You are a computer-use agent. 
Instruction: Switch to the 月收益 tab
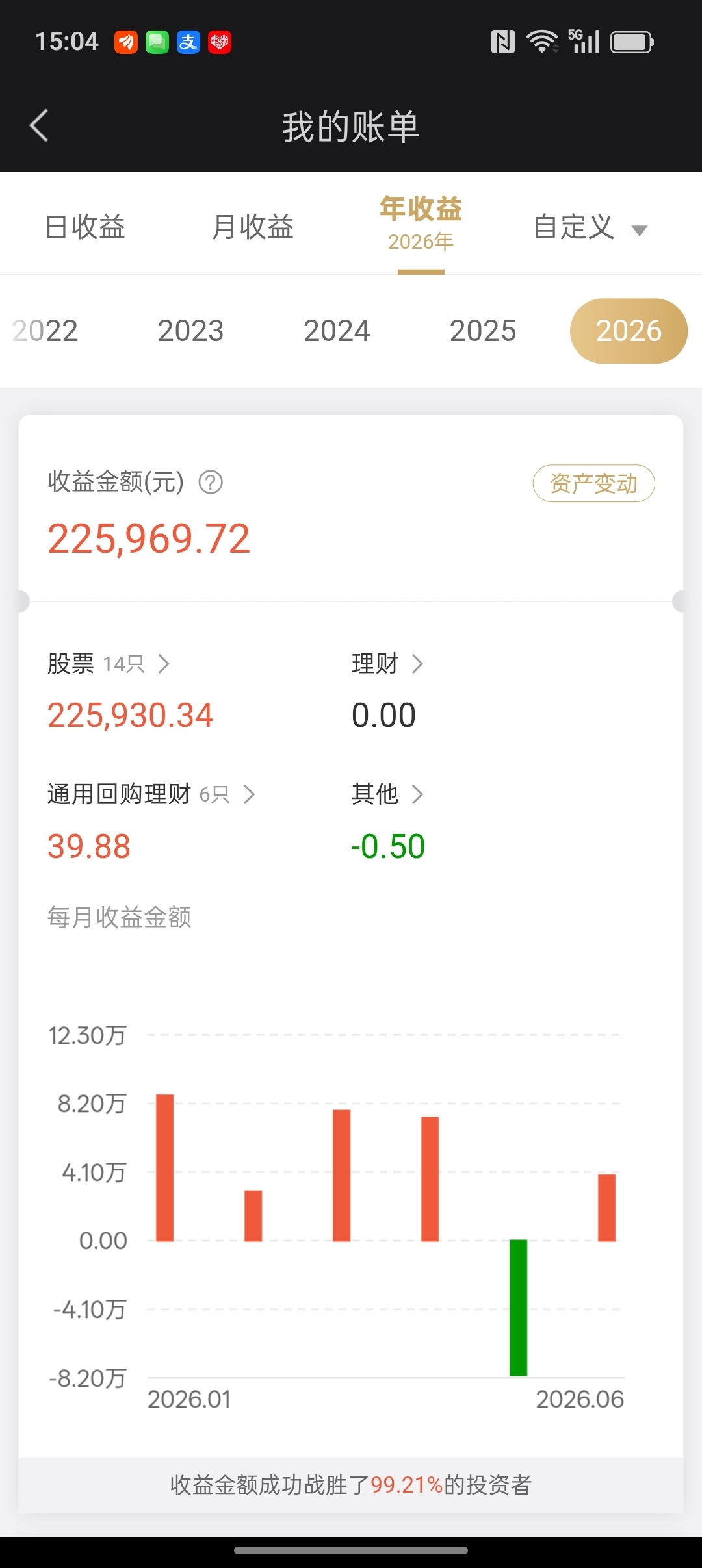[x=253, y=227]
